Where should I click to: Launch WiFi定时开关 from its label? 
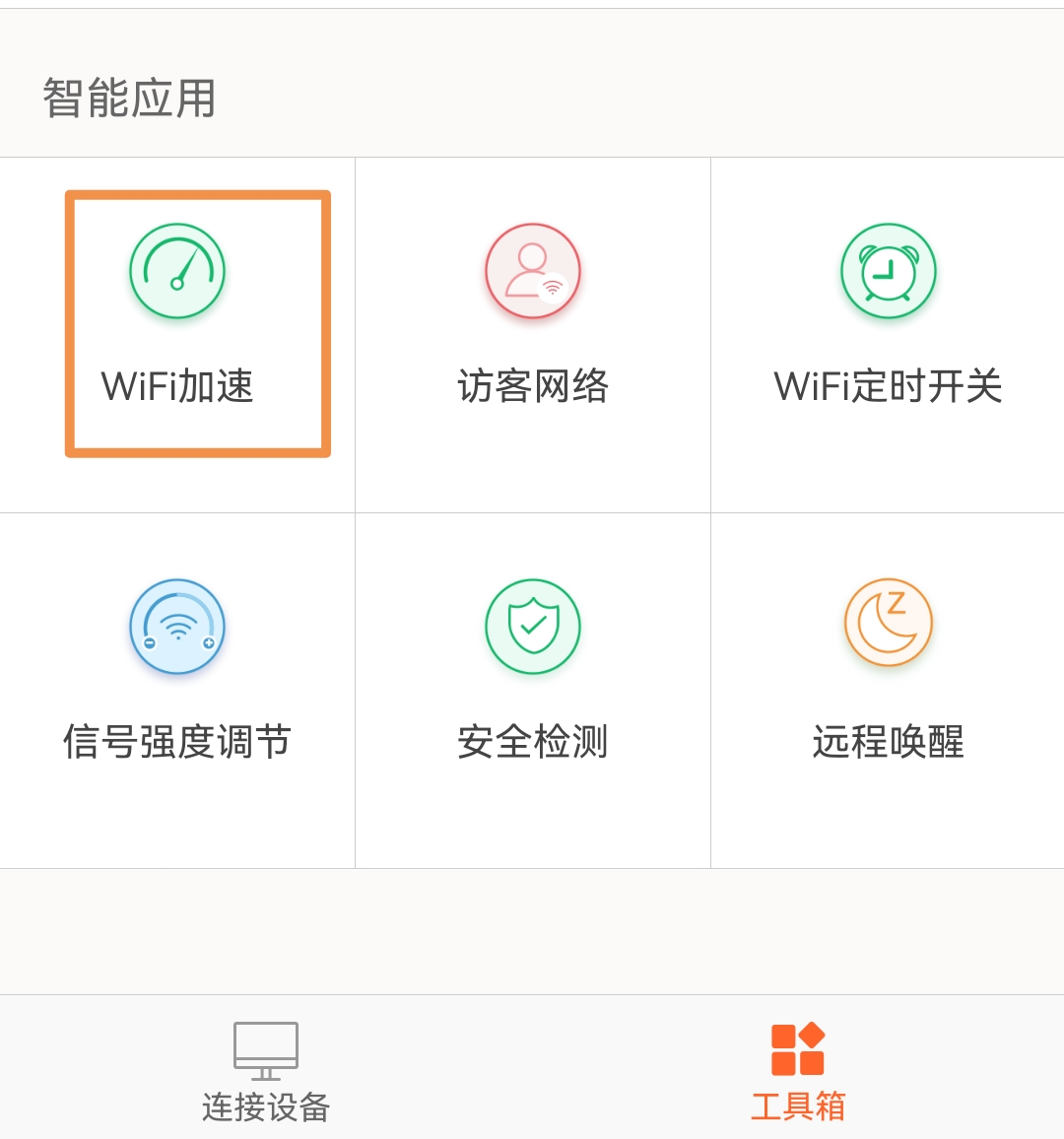(x=887, y=387)
